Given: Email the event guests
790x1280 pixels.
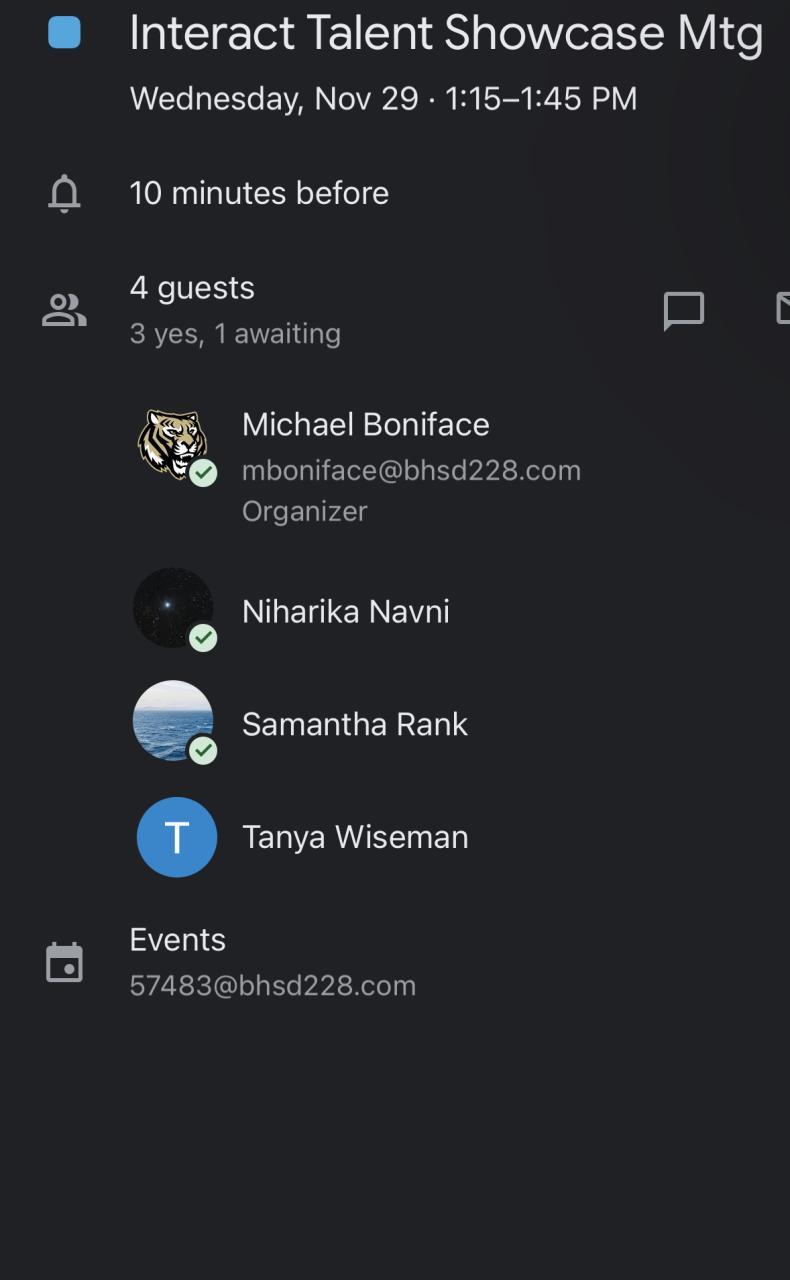Looking at the screenshot, I should point(783,309).
